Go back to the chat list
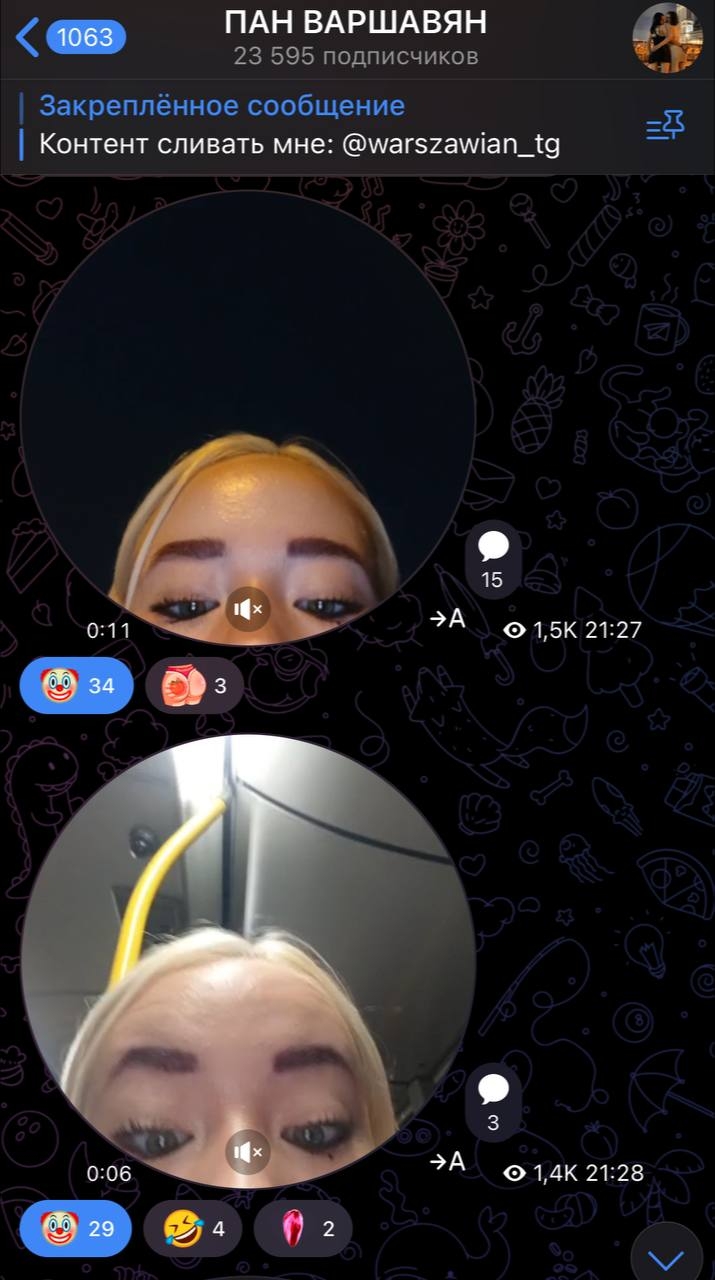 tap(70, 38)
